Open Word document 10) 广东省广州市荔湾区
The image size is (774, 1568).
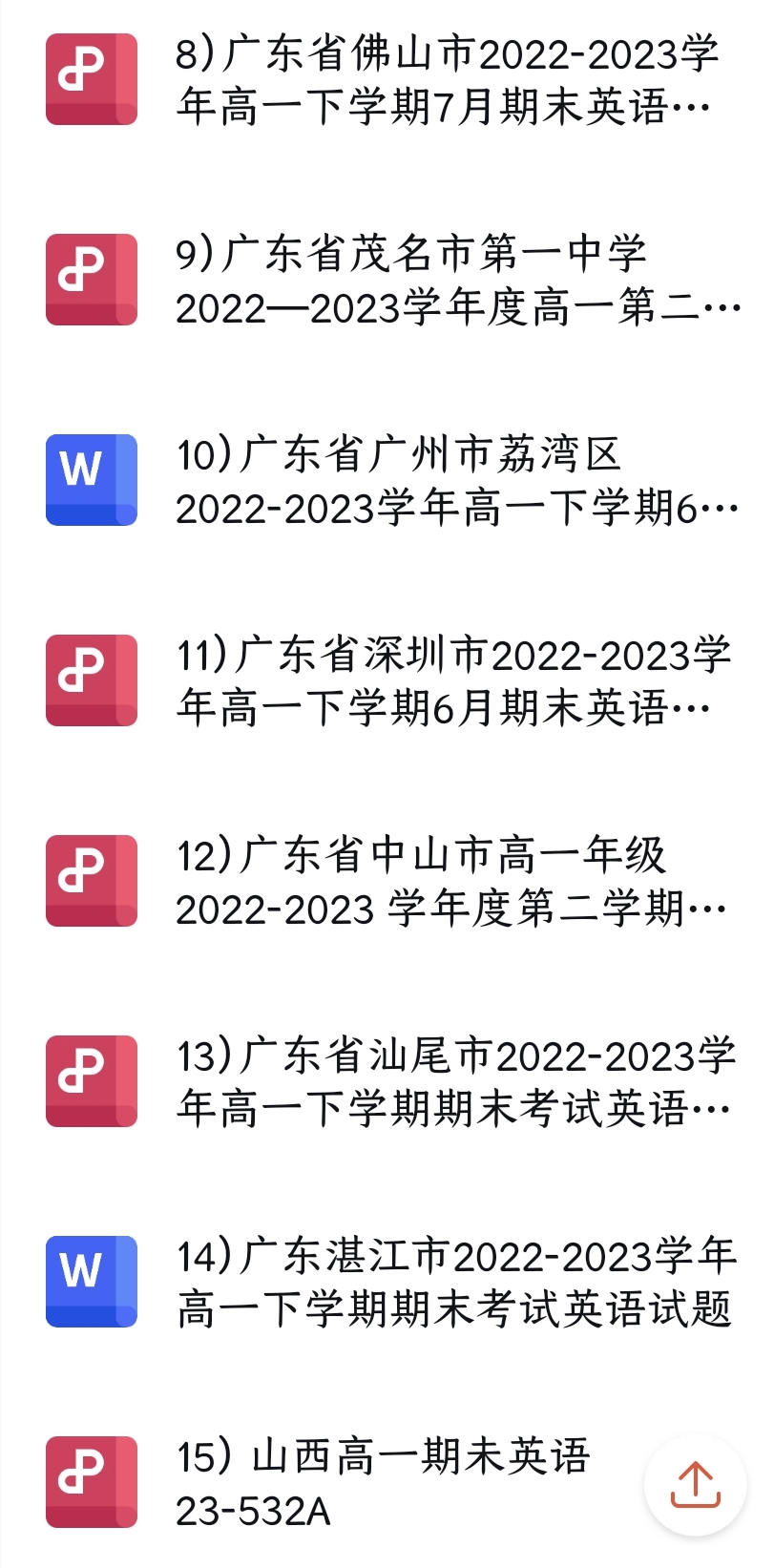tap(387, 481)
